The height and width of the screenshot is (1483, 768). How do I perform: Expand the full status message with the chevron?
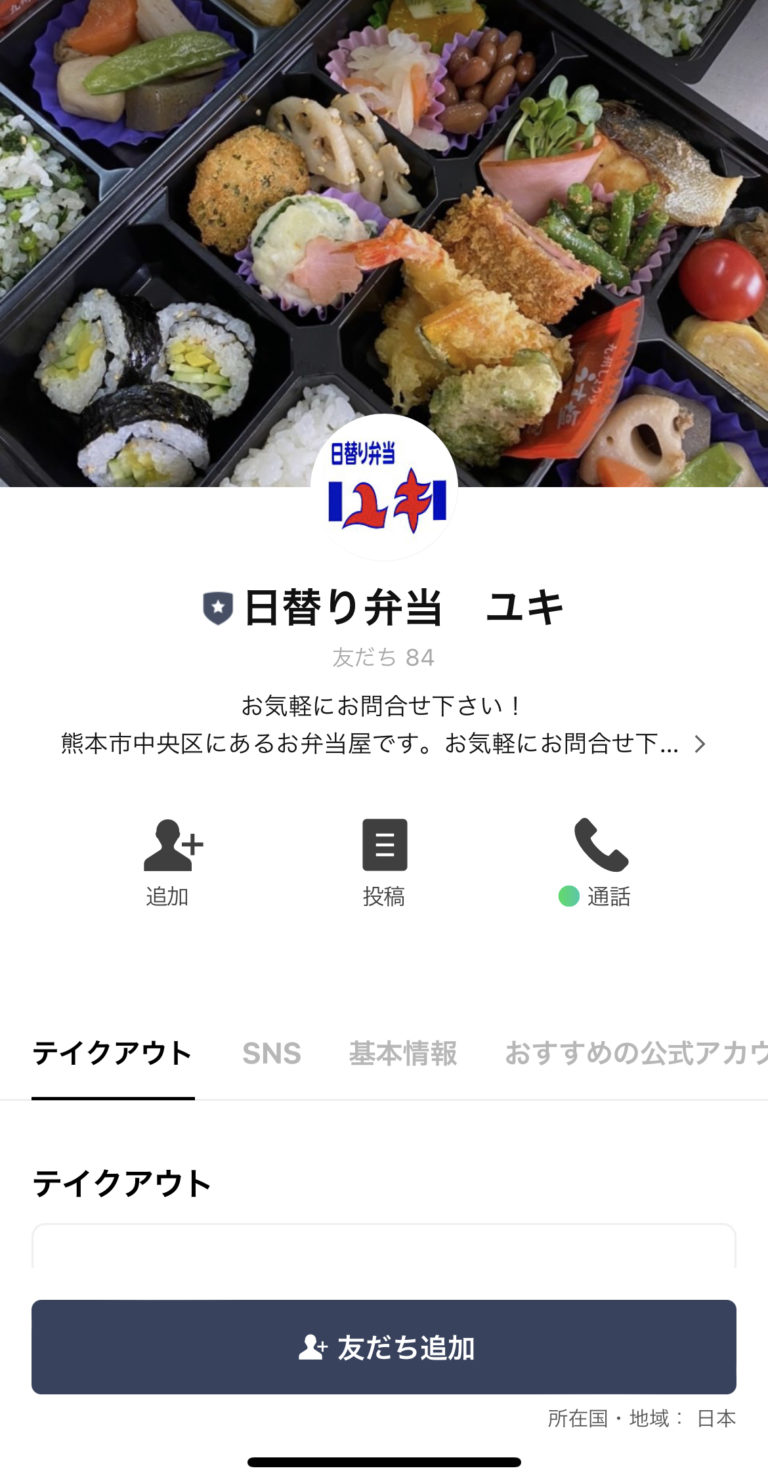pyautogui.click(x=700, y=743)
